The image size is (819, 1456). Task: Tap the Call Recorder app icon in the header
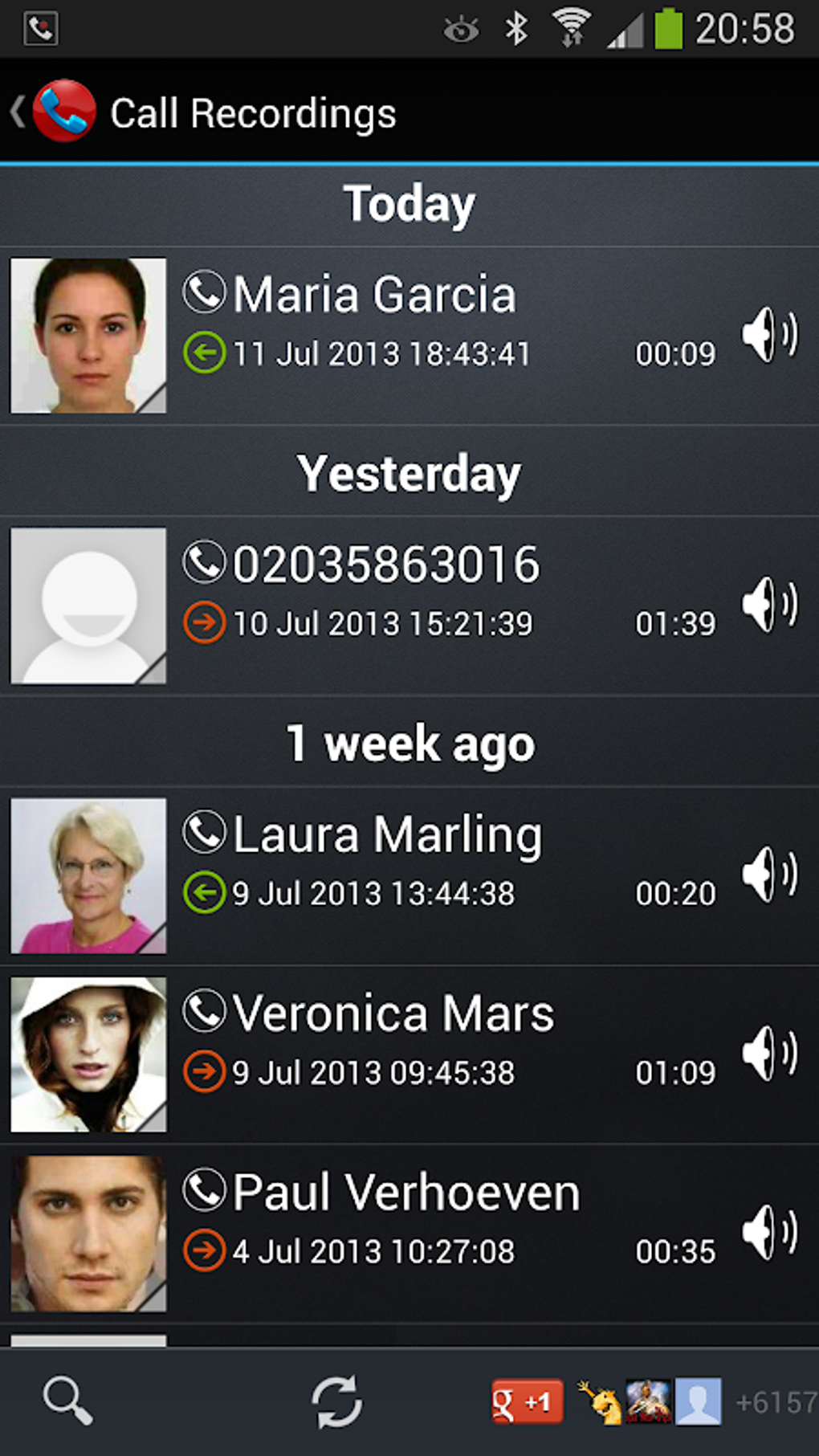point(66,112)
